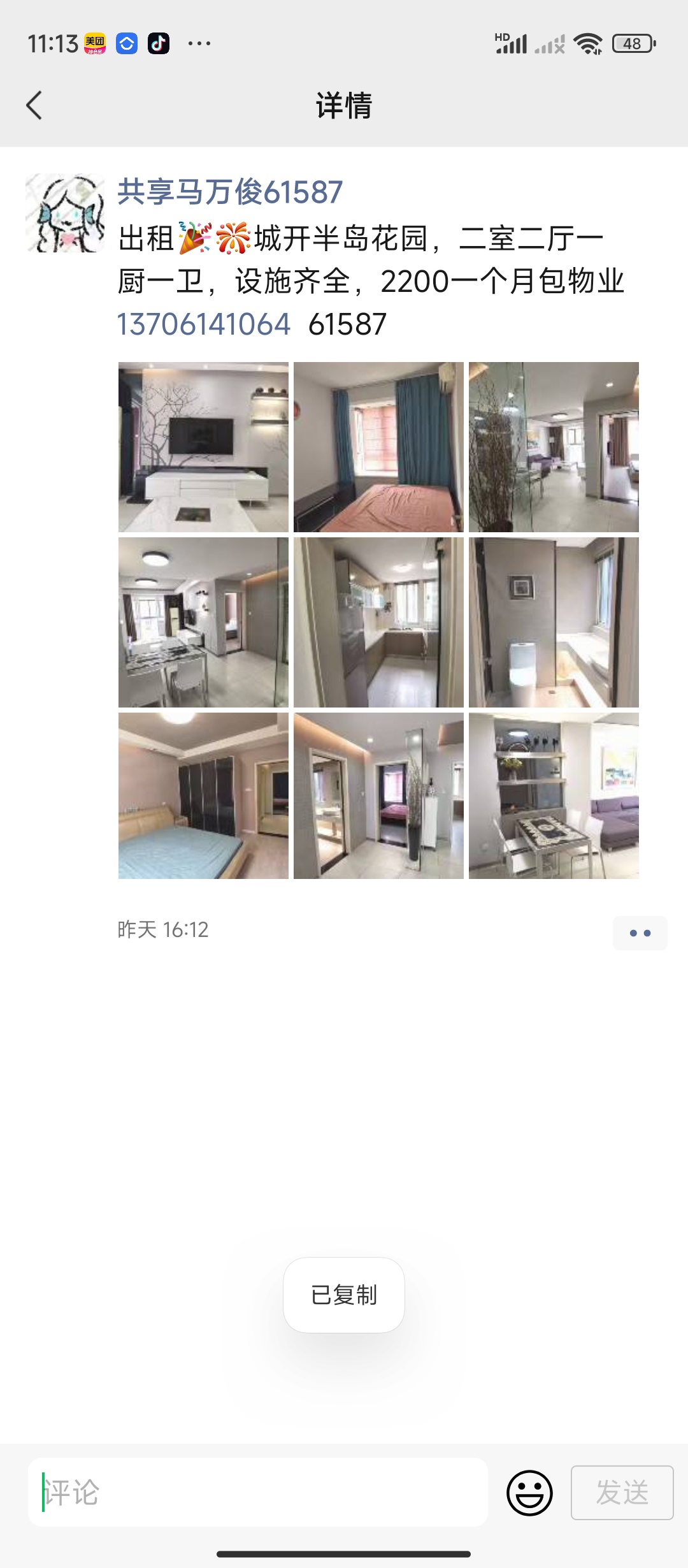
Task: Open 共享马万俊61587's profile name link
Action: click(x=230, y=192)
